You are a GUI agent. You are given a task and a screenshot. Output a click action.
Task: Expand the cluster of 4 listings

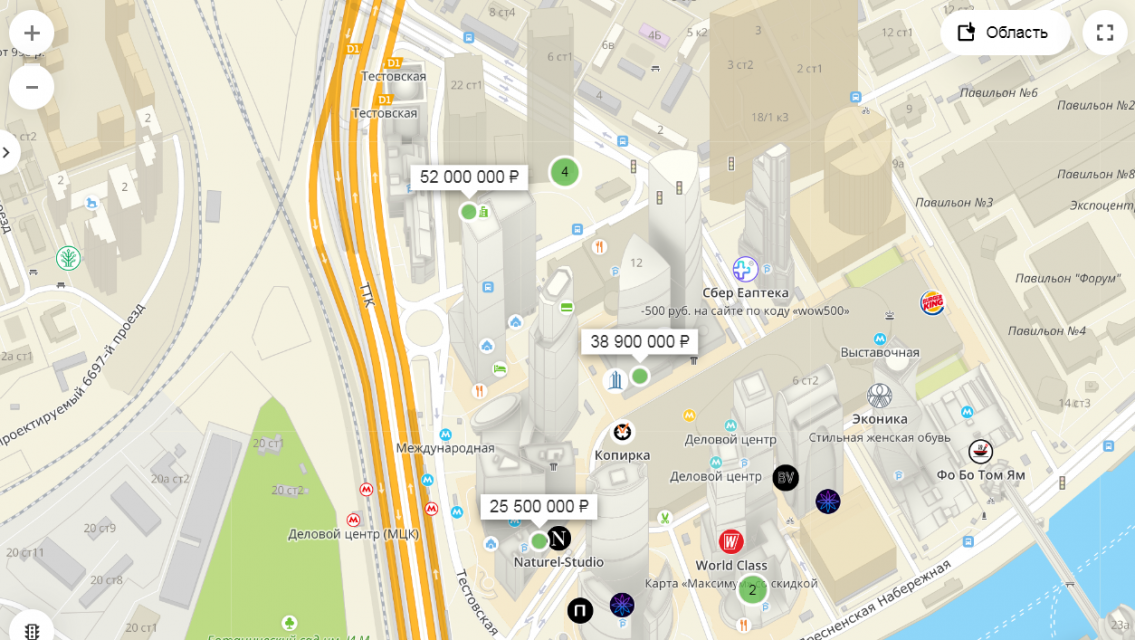(564, 172)
